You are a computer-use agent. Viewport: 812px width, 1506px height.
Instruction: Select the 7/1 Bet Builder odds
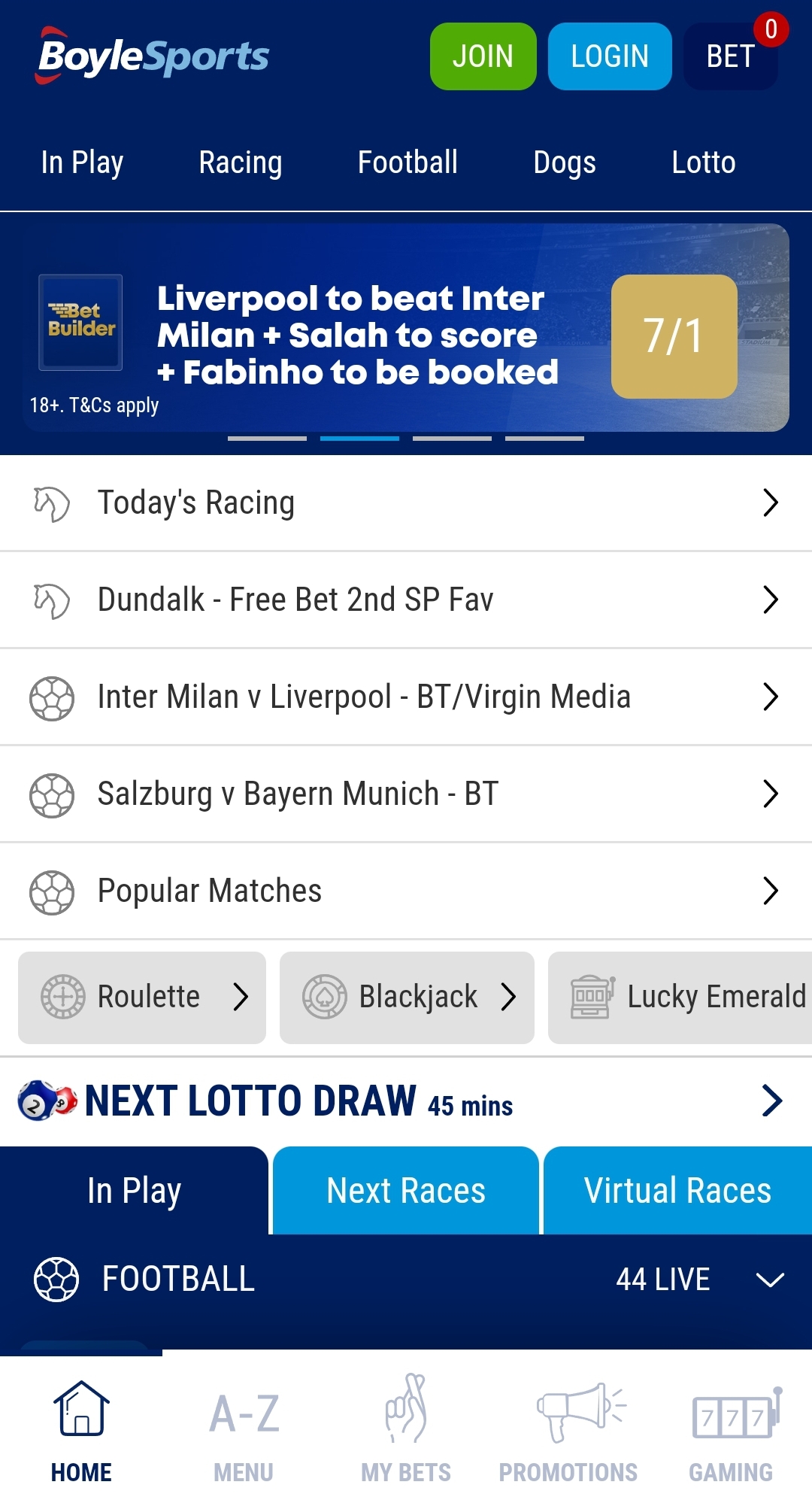pyautogui.click(x=674, y=336)
